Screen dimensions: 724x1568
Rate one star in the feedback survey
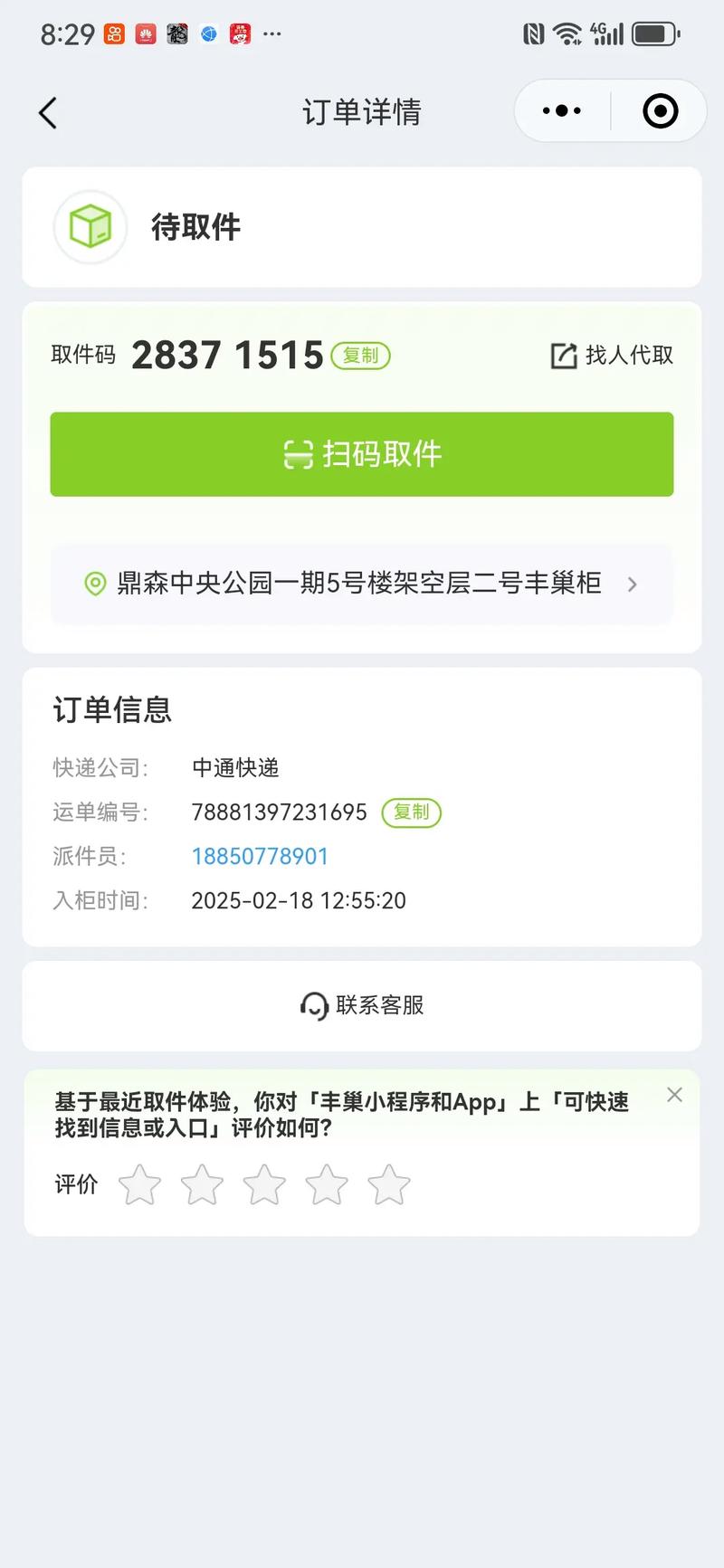[x=138, y=1183]
